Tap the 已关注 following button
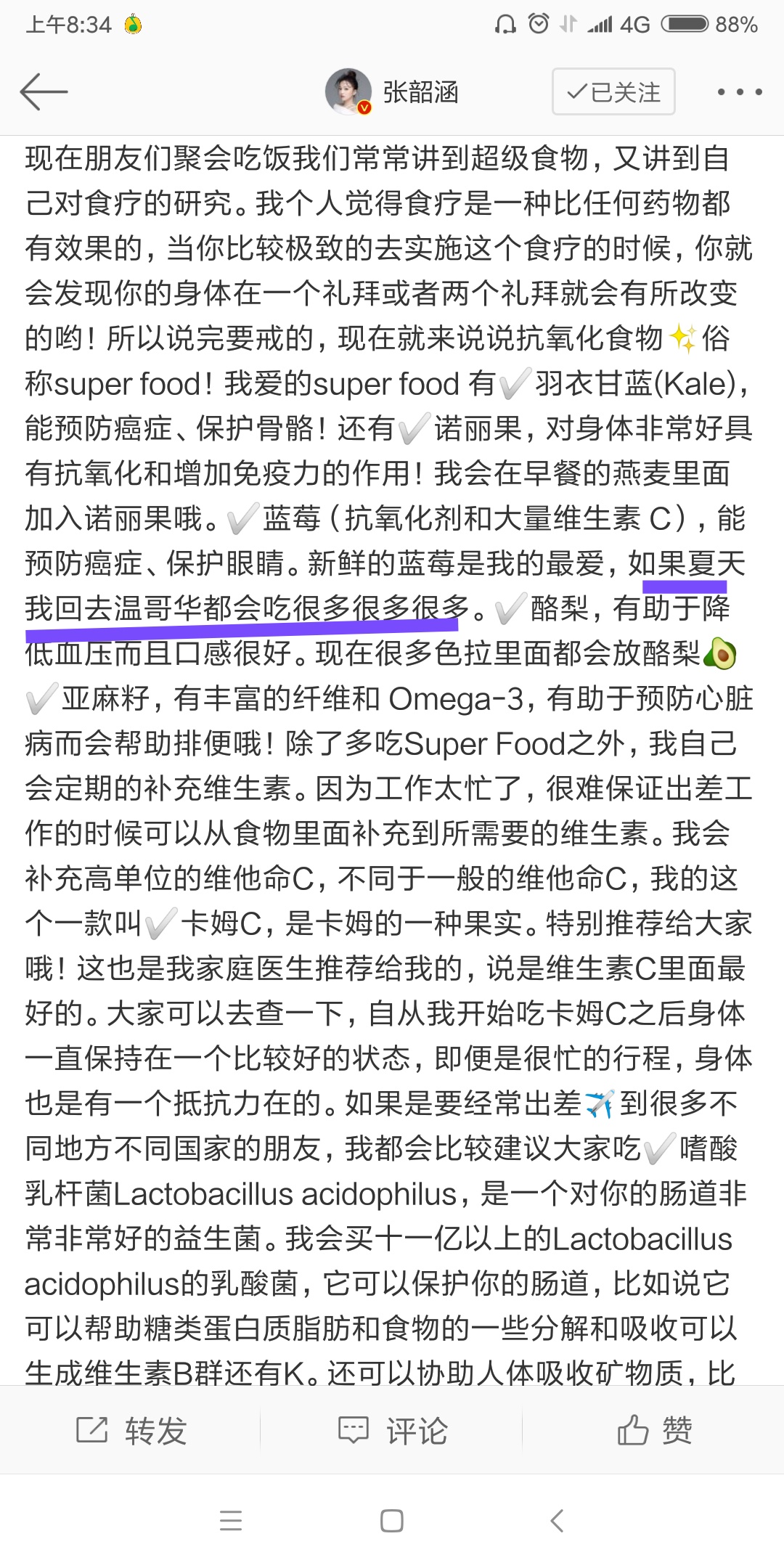 (613, 92)
